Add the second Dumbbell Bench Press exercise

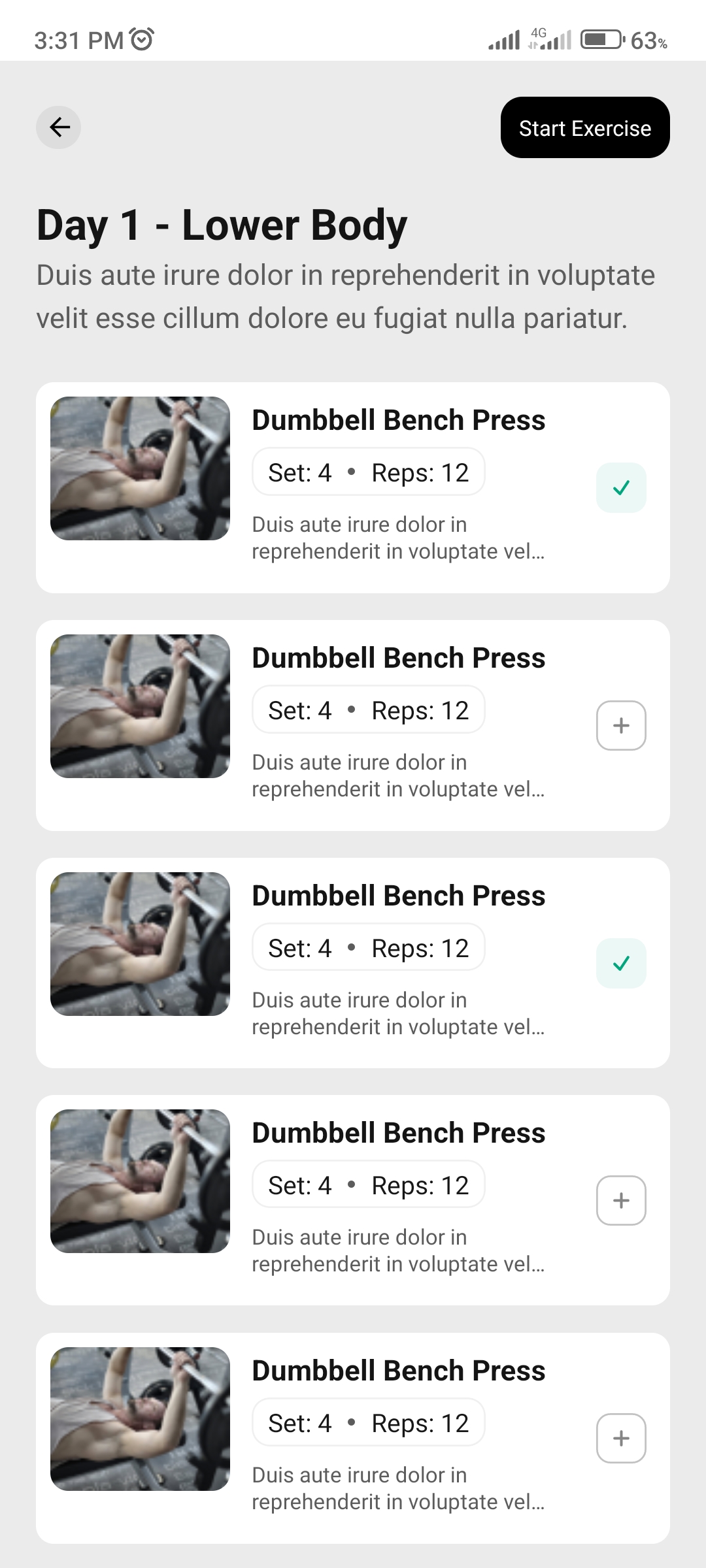coord(621,725)
